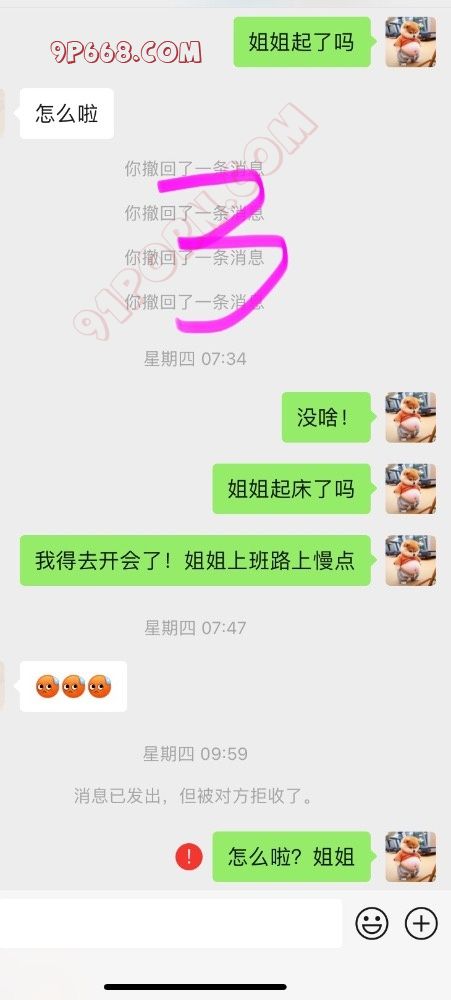Tap the message input field
Image resolution: width=451 pixels, height=1000 pixels.
(x=171, y=923)
